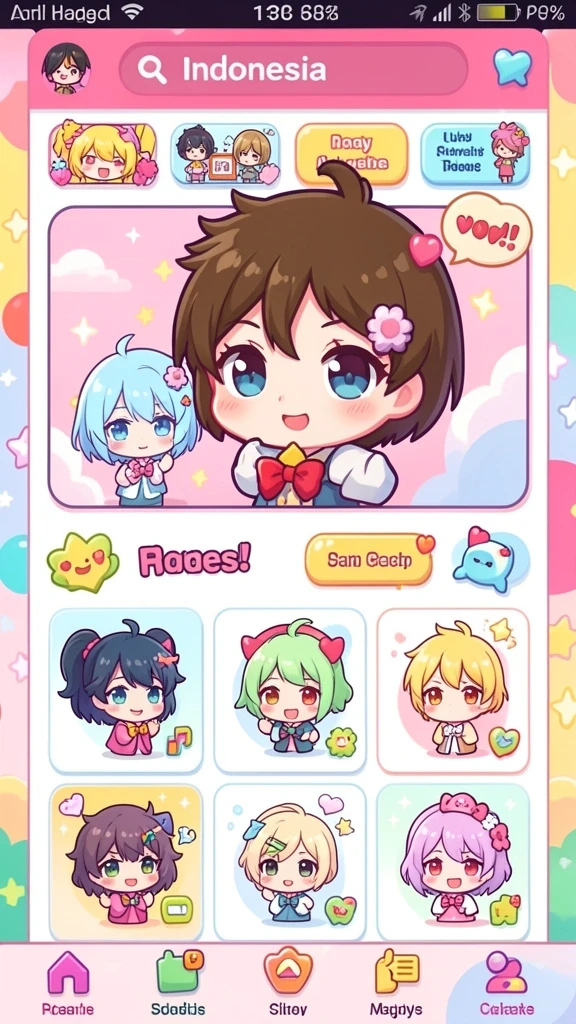Select the chip showing two characters together

(225, 154)
